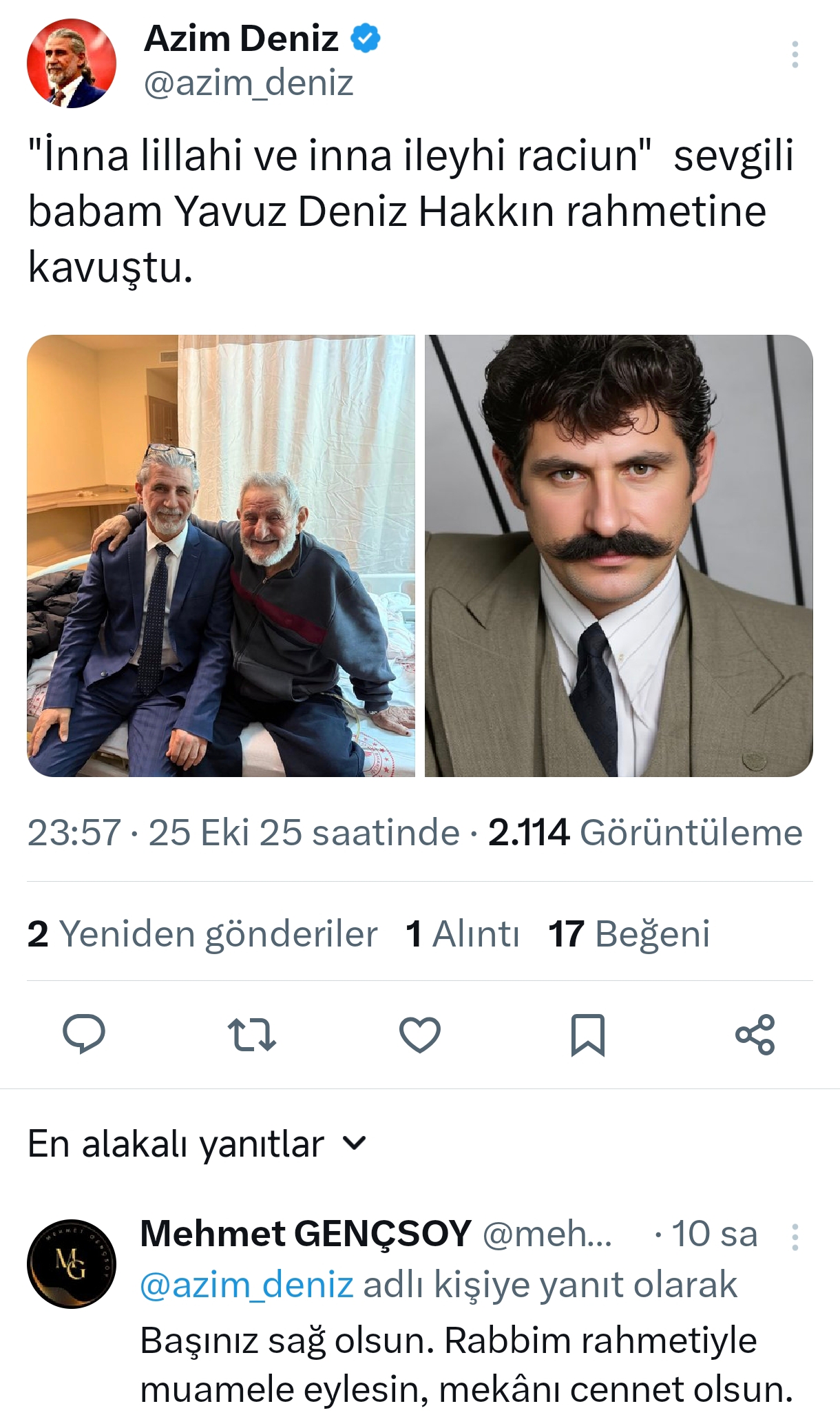The image size is (840, 1426).
Task: Like Azim Deniz's tweet
Action: point(420,1034)
